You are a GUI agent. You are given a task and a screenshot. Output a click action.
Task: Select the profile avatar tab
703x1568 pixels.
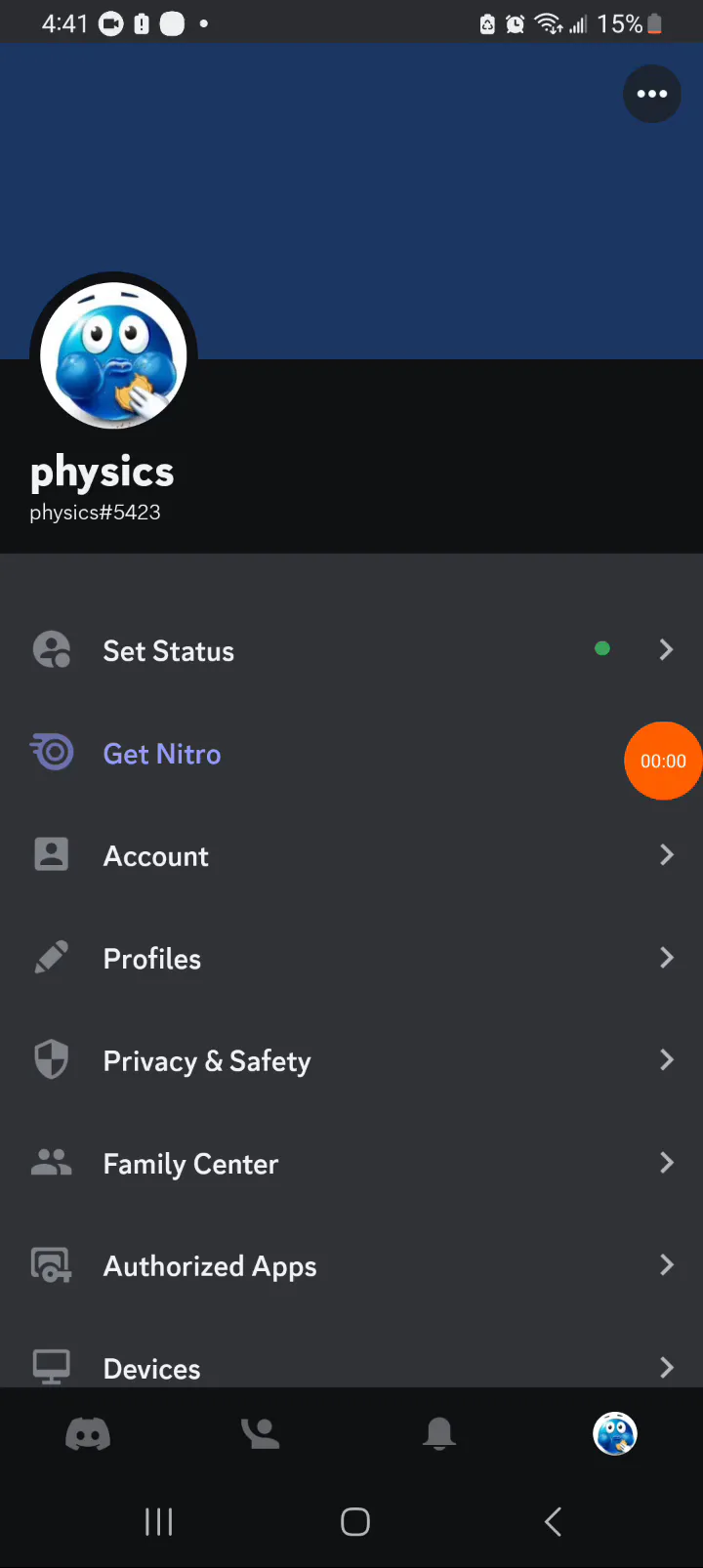[615, 1434]
